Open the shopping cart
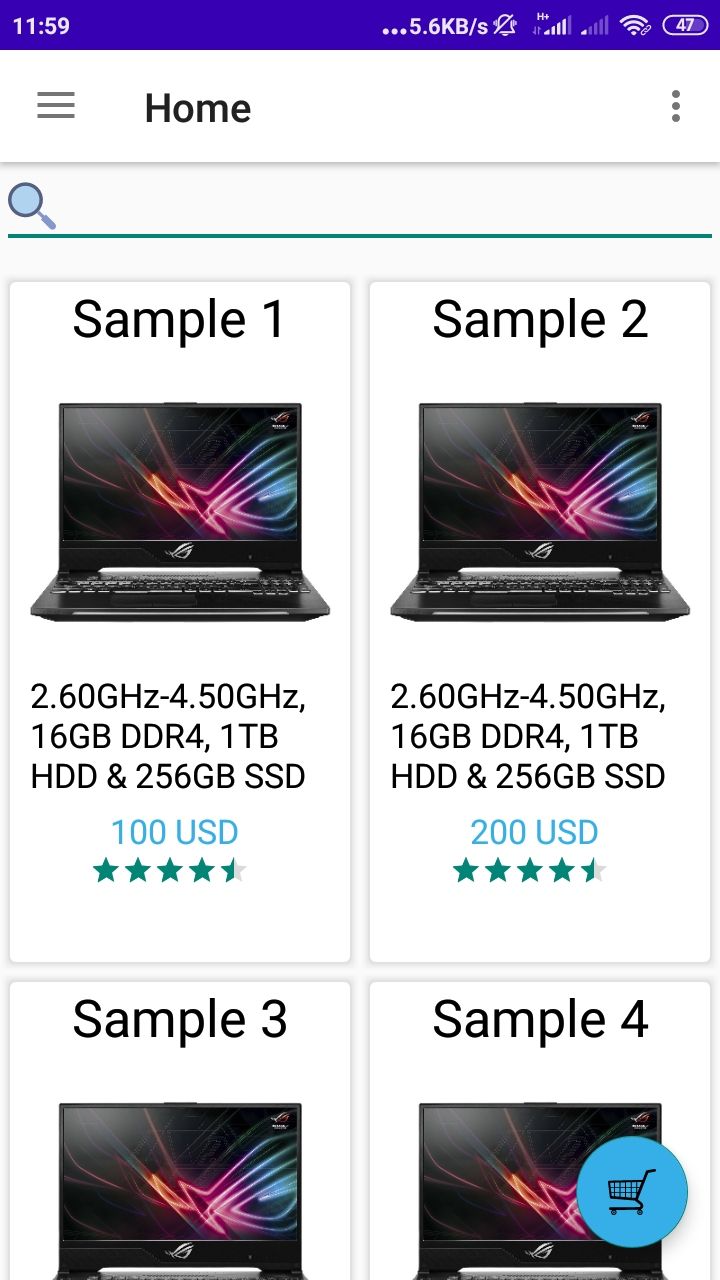The height and width of the screenshot is (1280, 720). click(x=632, y=1192)
